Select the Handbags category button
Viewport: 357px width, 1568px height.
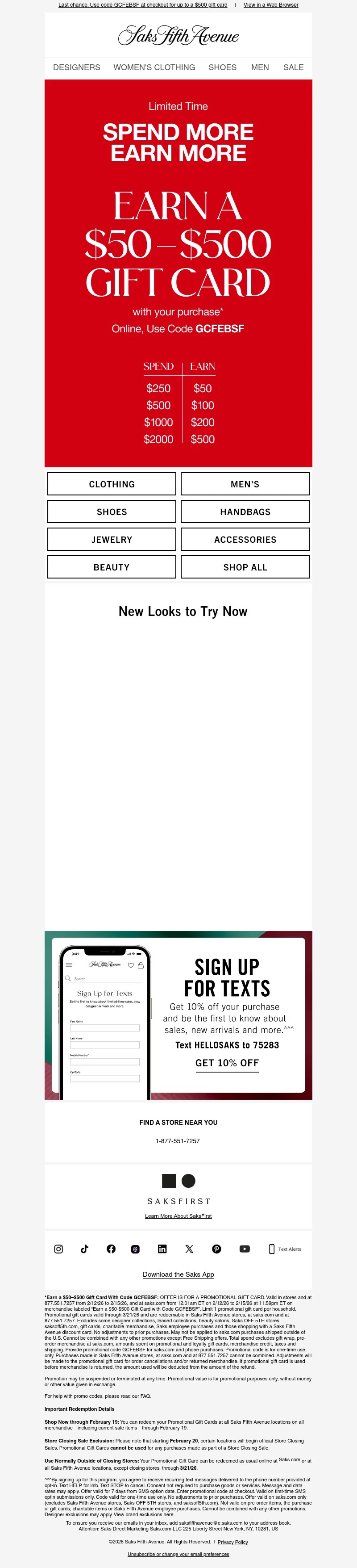[x=245, y=512]
